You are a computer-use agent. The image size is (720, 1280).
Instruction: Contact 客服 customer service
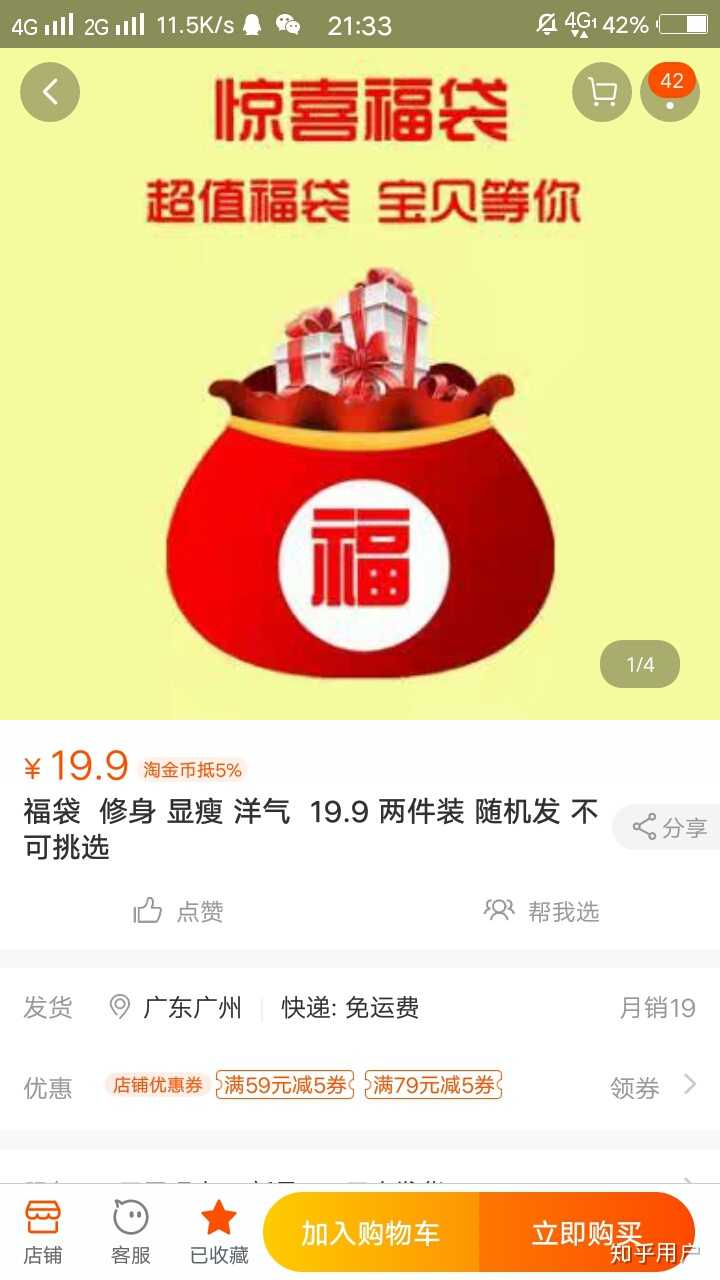[131, 1232]
